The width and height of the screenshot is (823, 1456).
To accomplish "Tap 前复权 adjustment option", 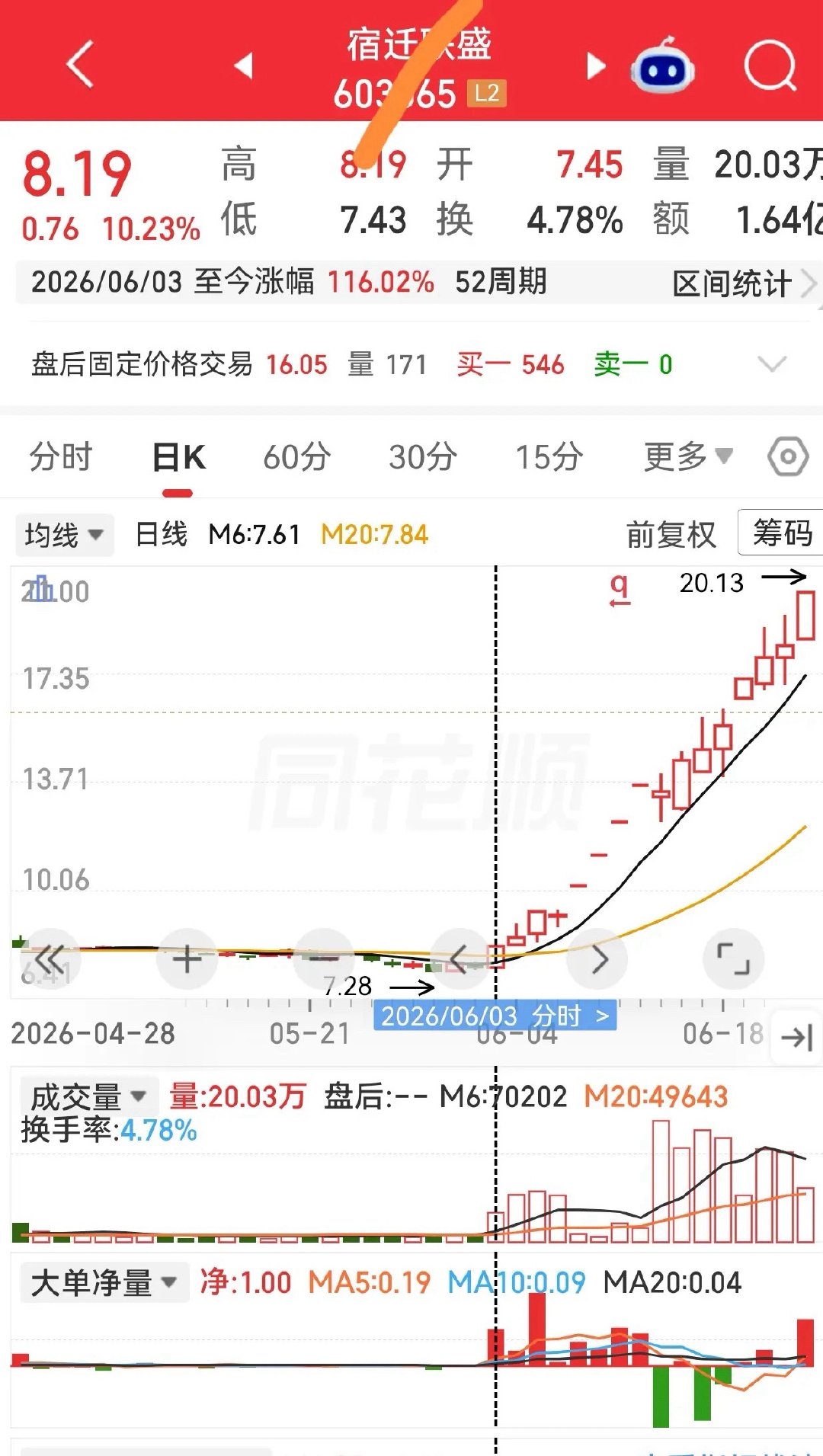I will pos(671,534).
